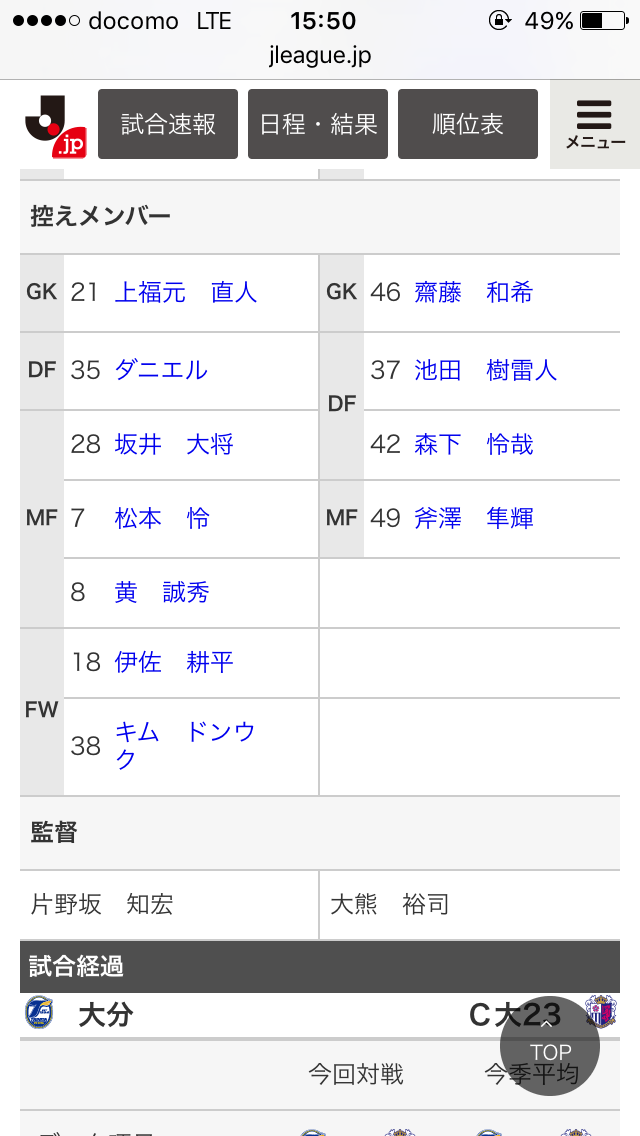
Task: Open 坂井 大将 player page
Action: click(x=174, y=444)
